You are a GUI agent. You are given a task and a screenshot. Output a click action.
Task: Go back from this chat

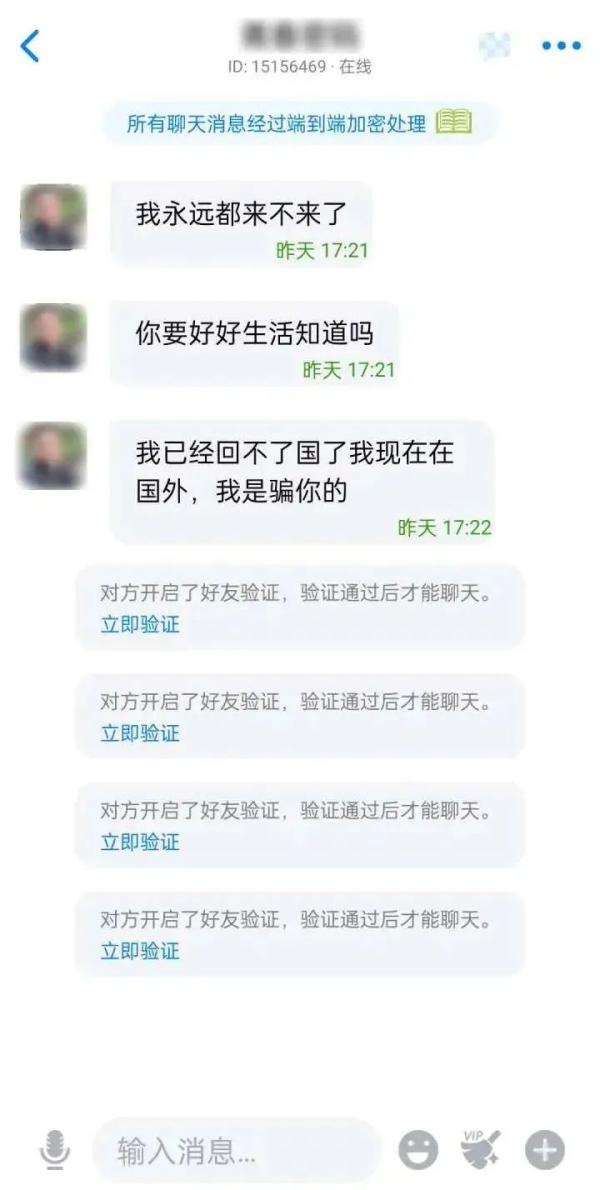pyautogui.click(x=30, y=46)
